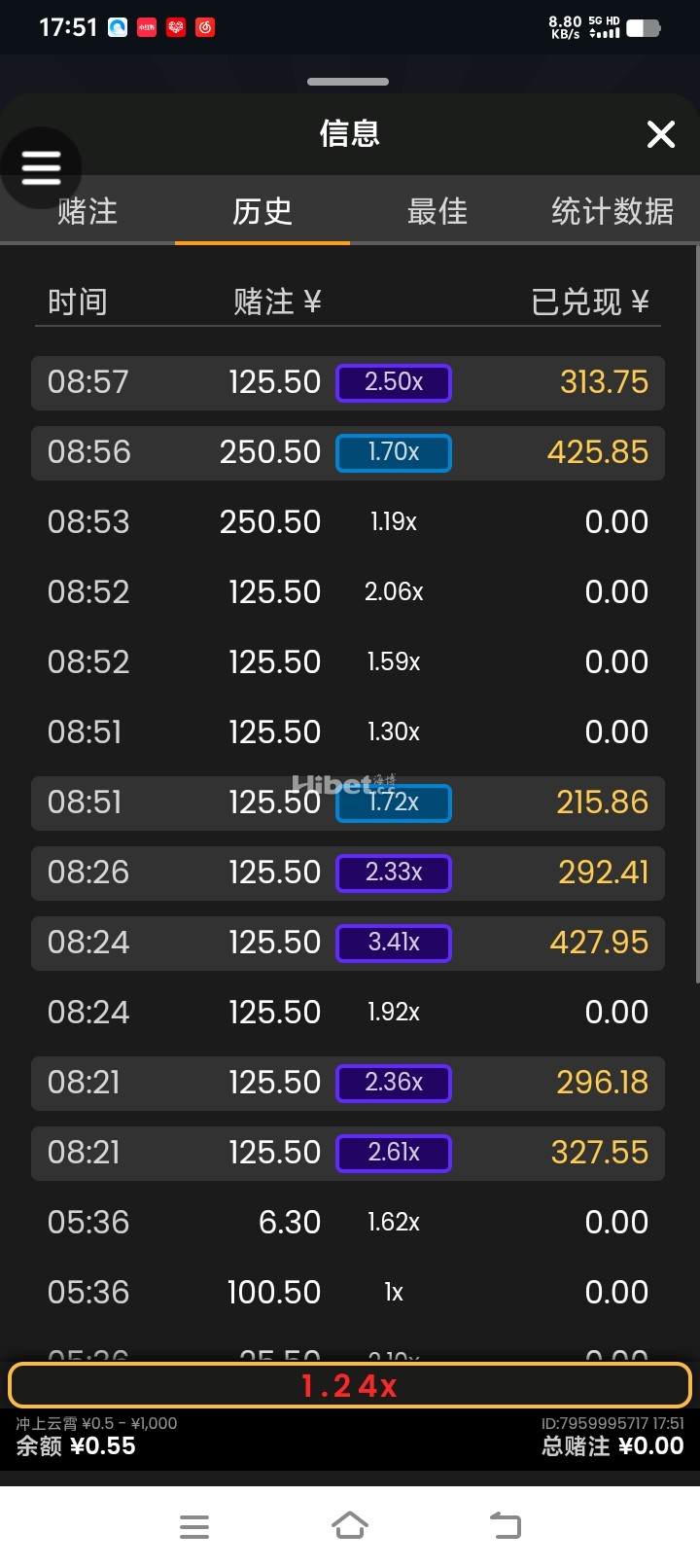Close the 信息 panel
The image size is (700, 1568).
coord(661,134)
